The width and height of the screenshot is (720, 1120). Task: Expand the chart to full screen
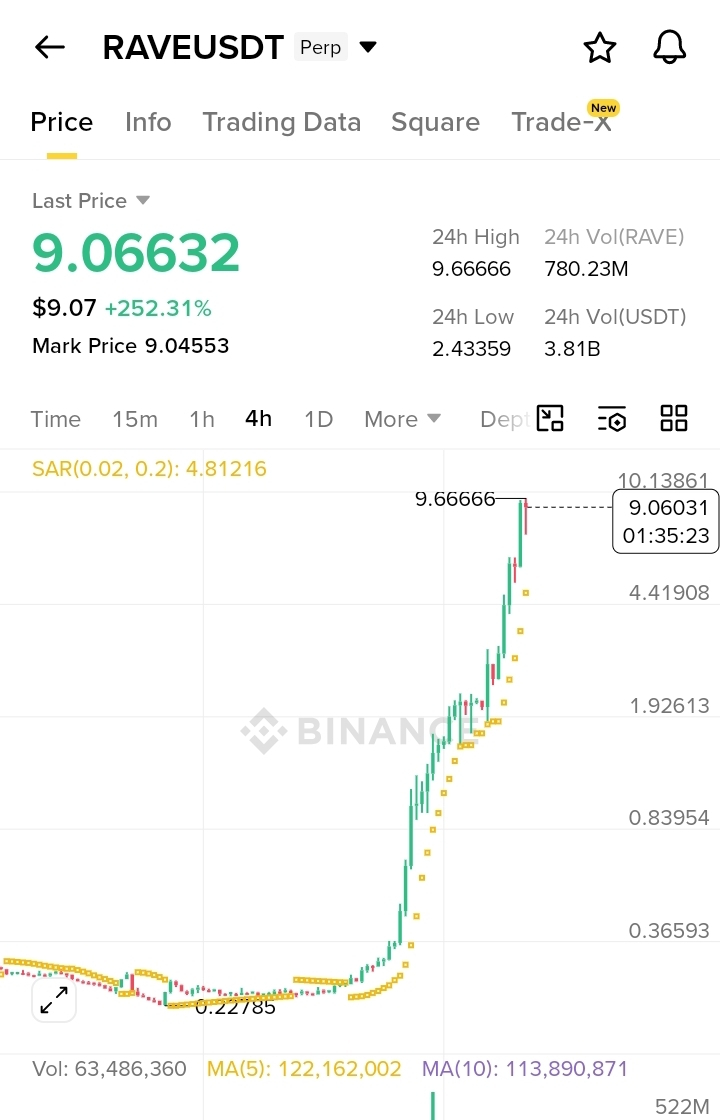54,999
